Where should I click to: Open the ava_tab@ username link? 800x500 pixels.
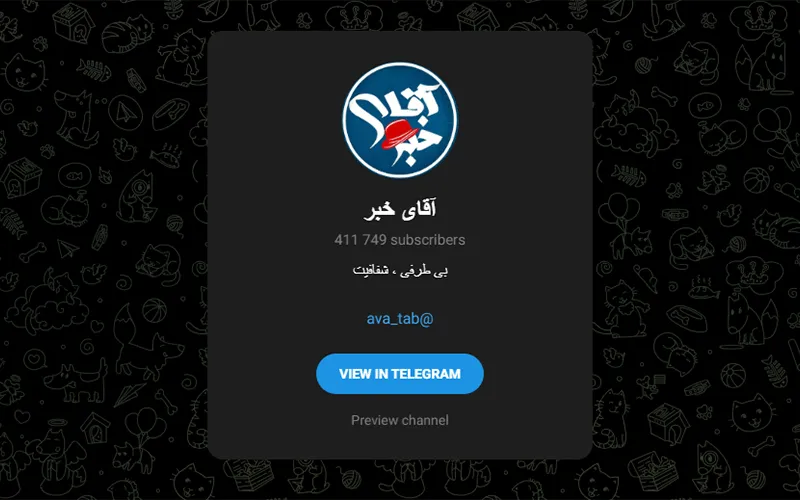coord(400,319)
